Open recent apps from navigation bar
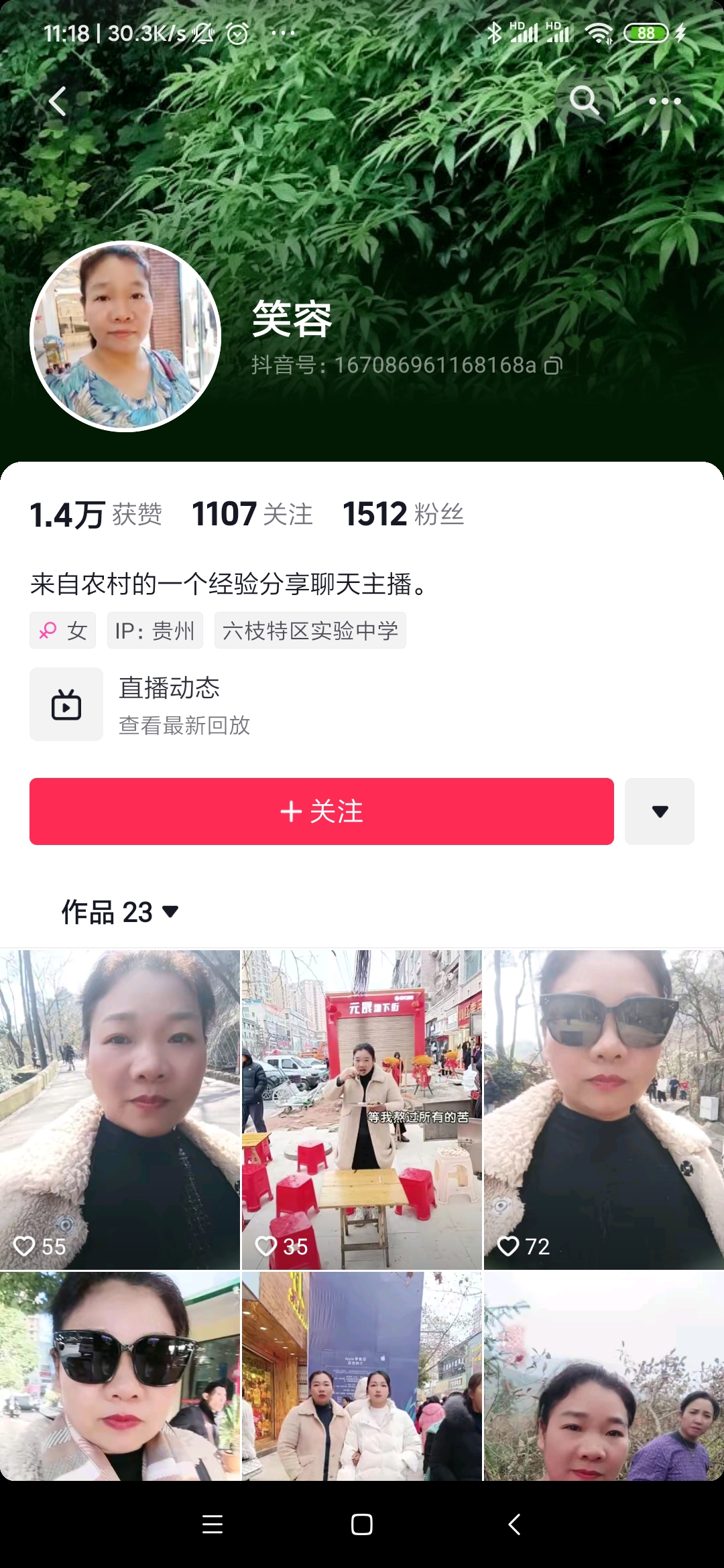724x1568 pixels. click(x=213, y=1524)
